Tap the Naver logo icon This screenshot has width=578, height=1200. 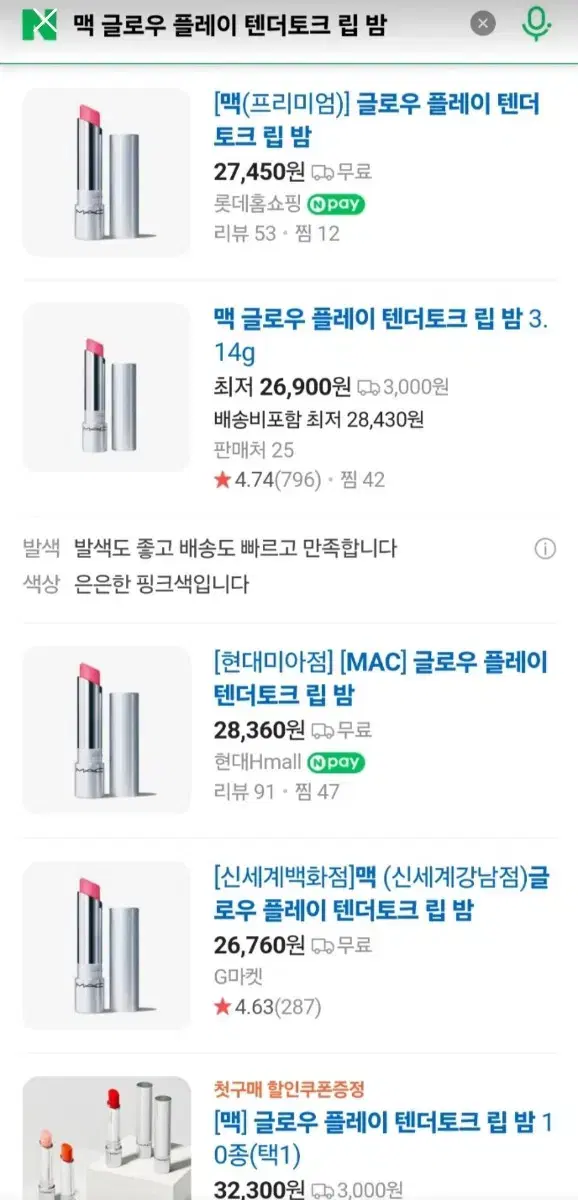[40, 23]
